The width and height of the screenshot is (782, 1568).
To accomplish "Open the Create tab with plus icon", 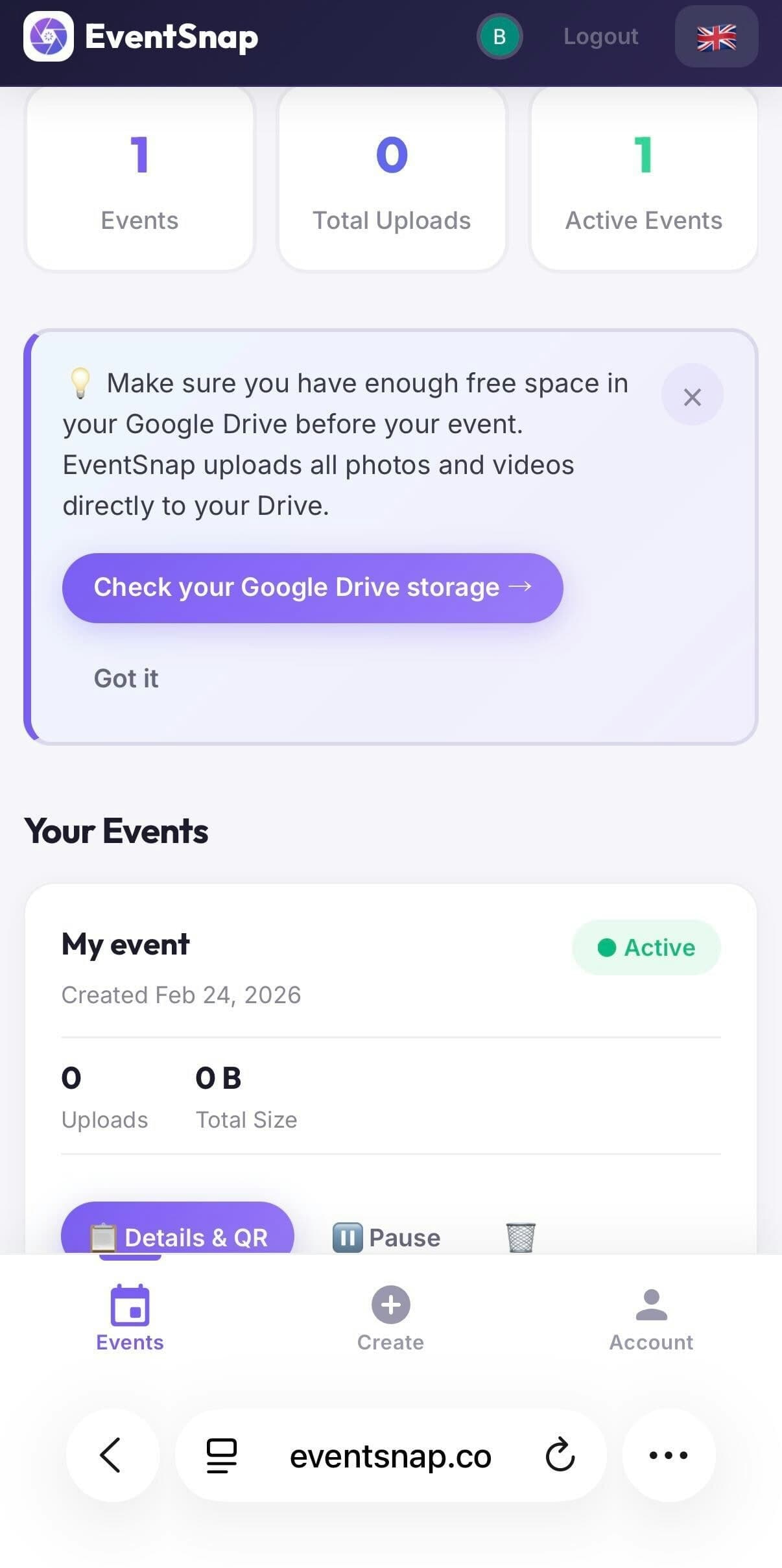I will pos(390,1305).
